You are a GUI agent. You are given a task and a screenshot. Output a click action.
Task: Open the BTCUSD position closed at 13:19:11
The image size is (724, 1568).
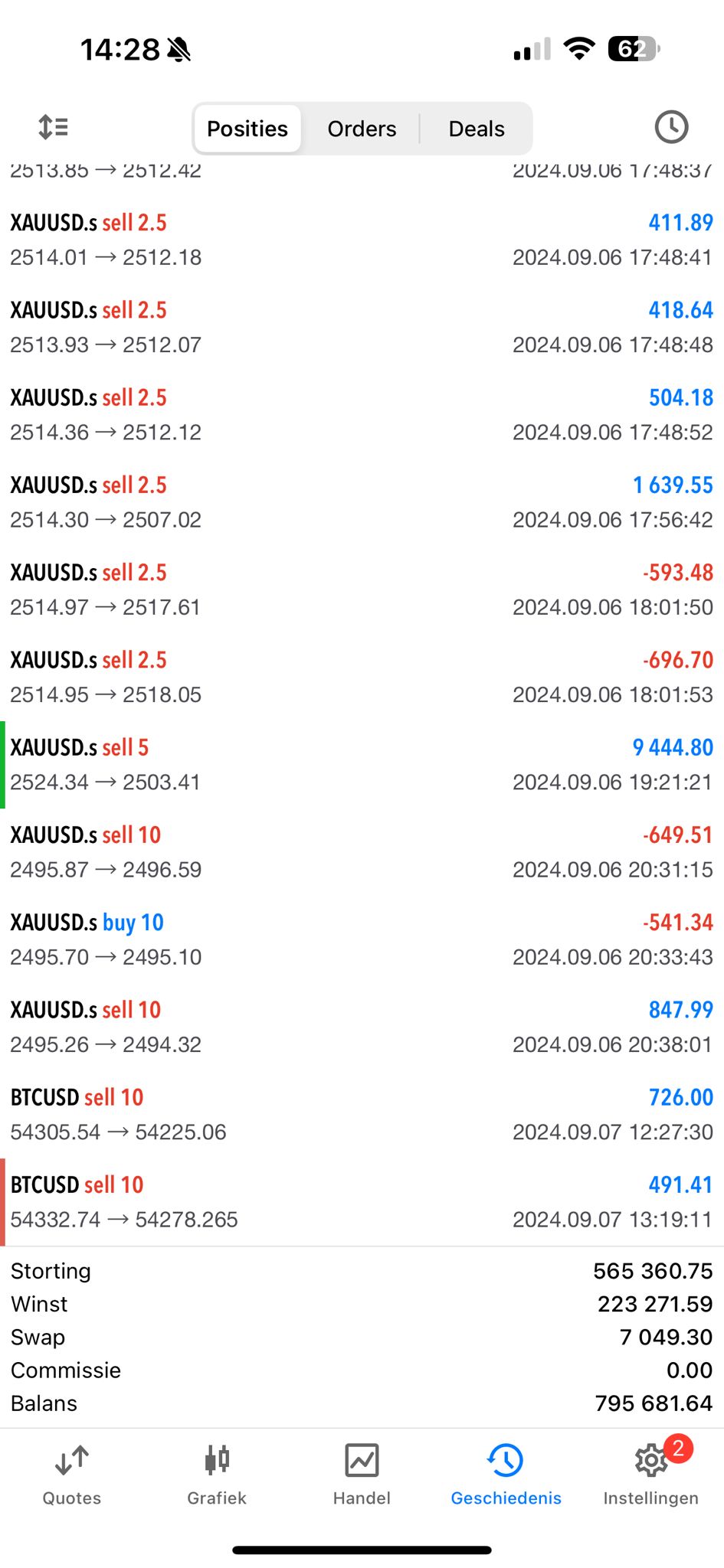(362, 1201)
